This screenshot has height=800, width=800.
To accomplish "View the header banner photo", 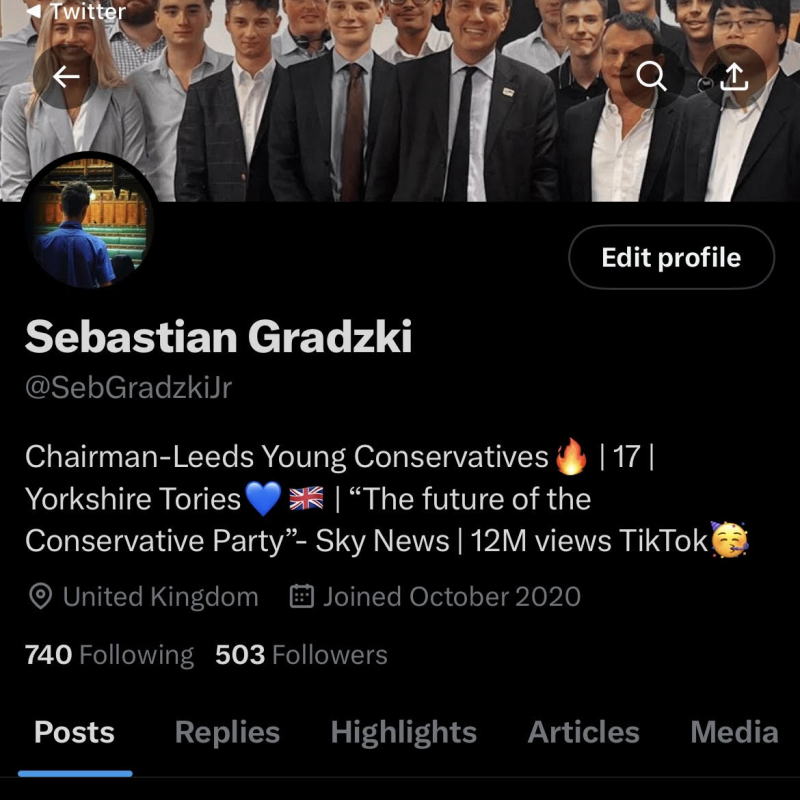I will click(x=400, y=130).
